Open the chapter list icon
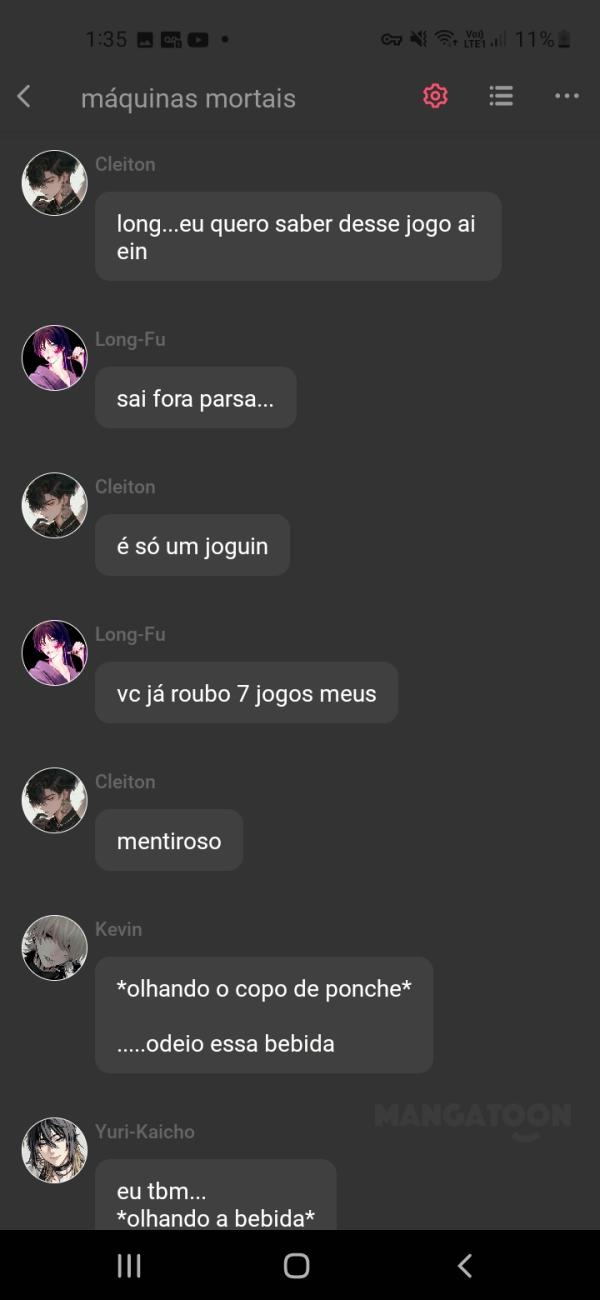 coord(501,96)
